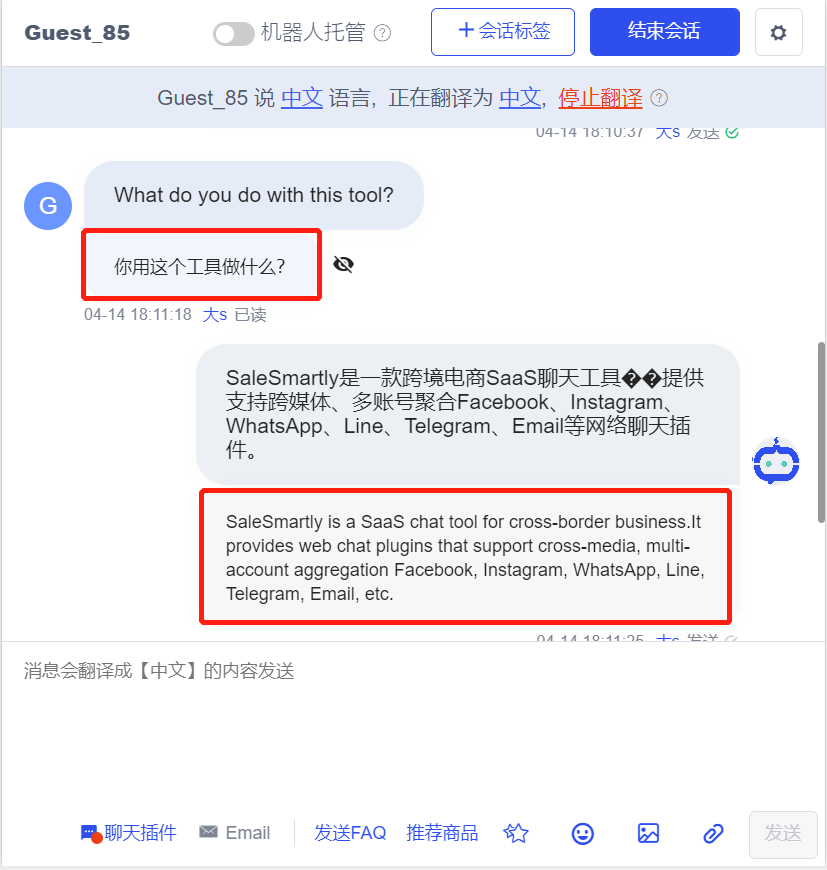Open the emoji picker

tap(583, 833)
